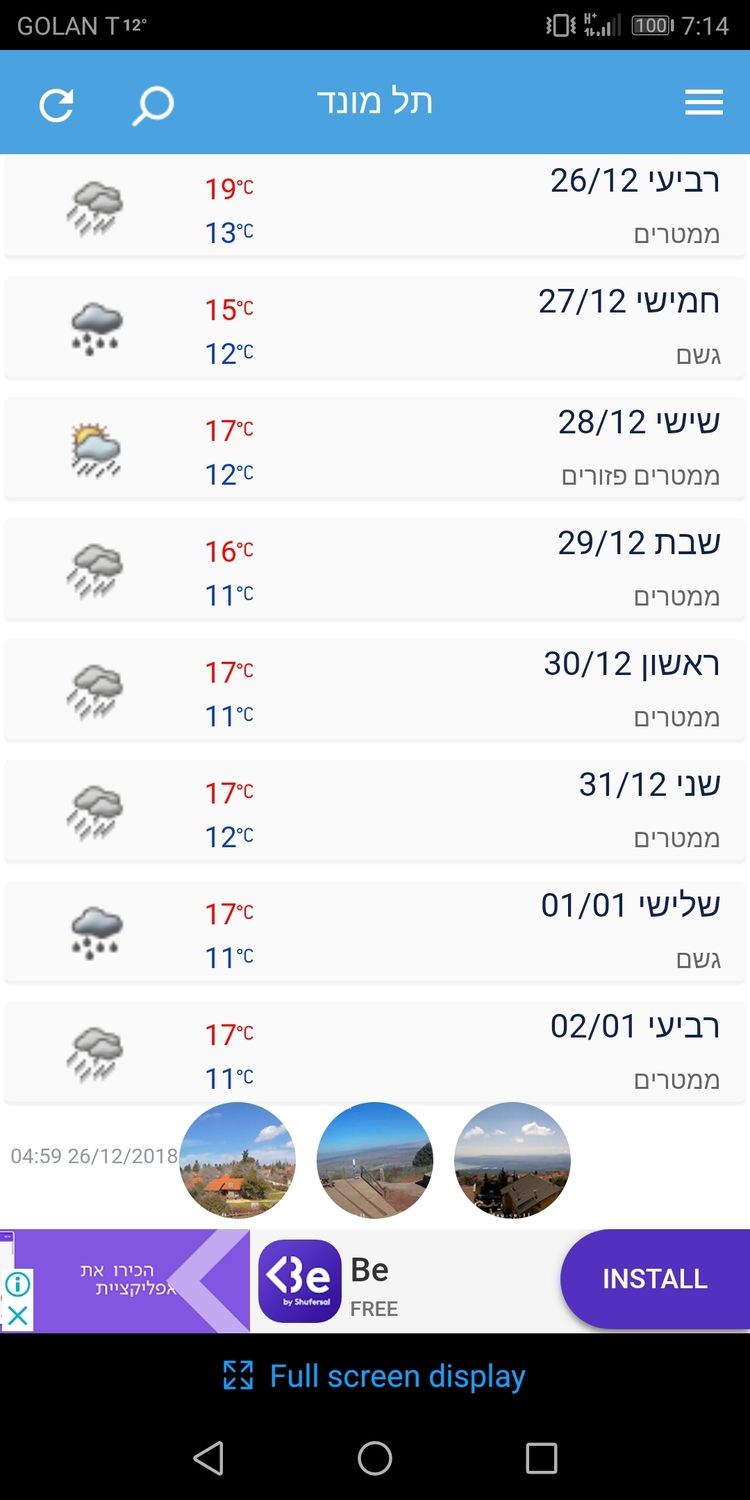Open the 01/01 forecast row
The image size is (750, 1500).
tap(375, 932)
